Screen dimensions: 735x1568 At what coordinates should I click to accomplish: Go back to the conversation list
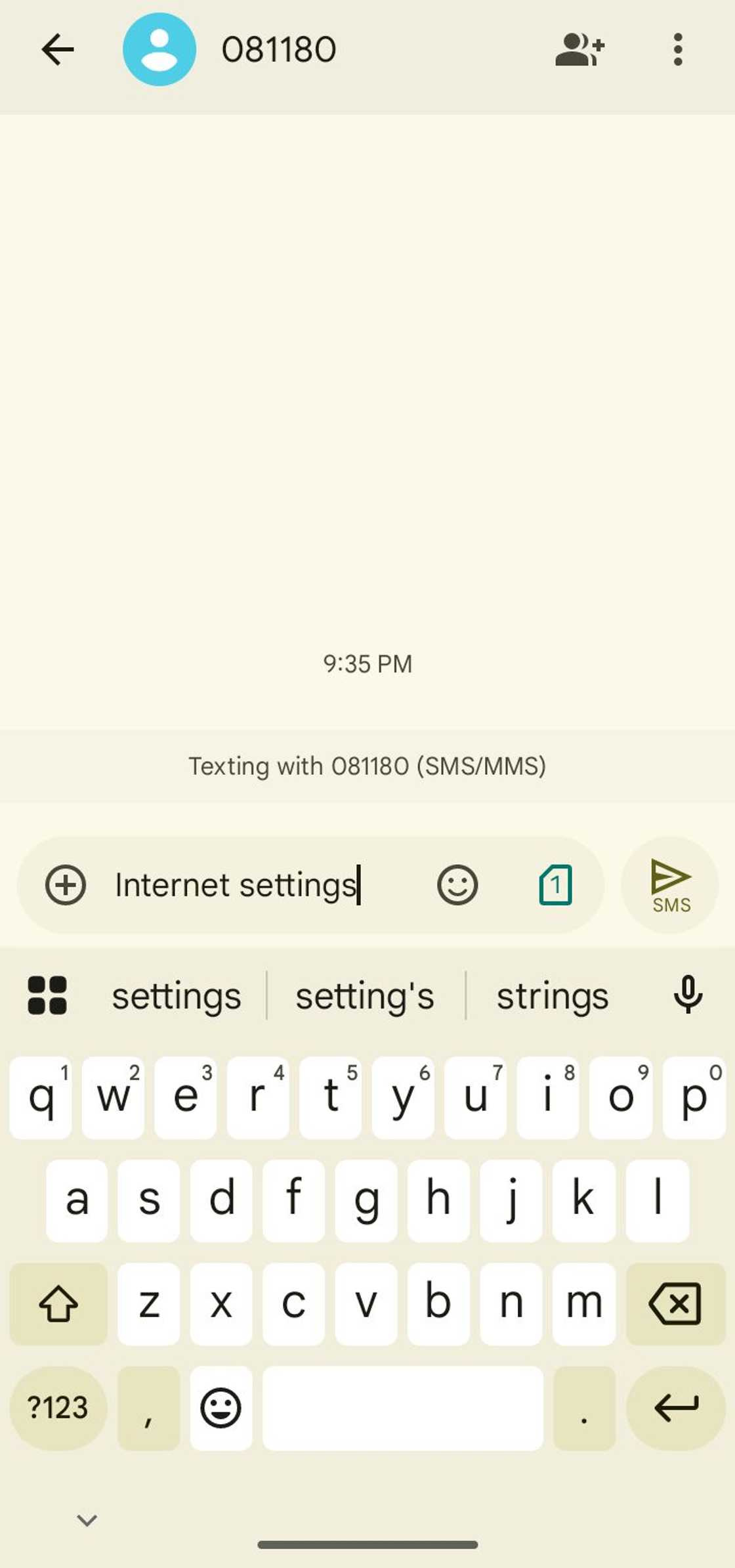click(x=58, y=50)
